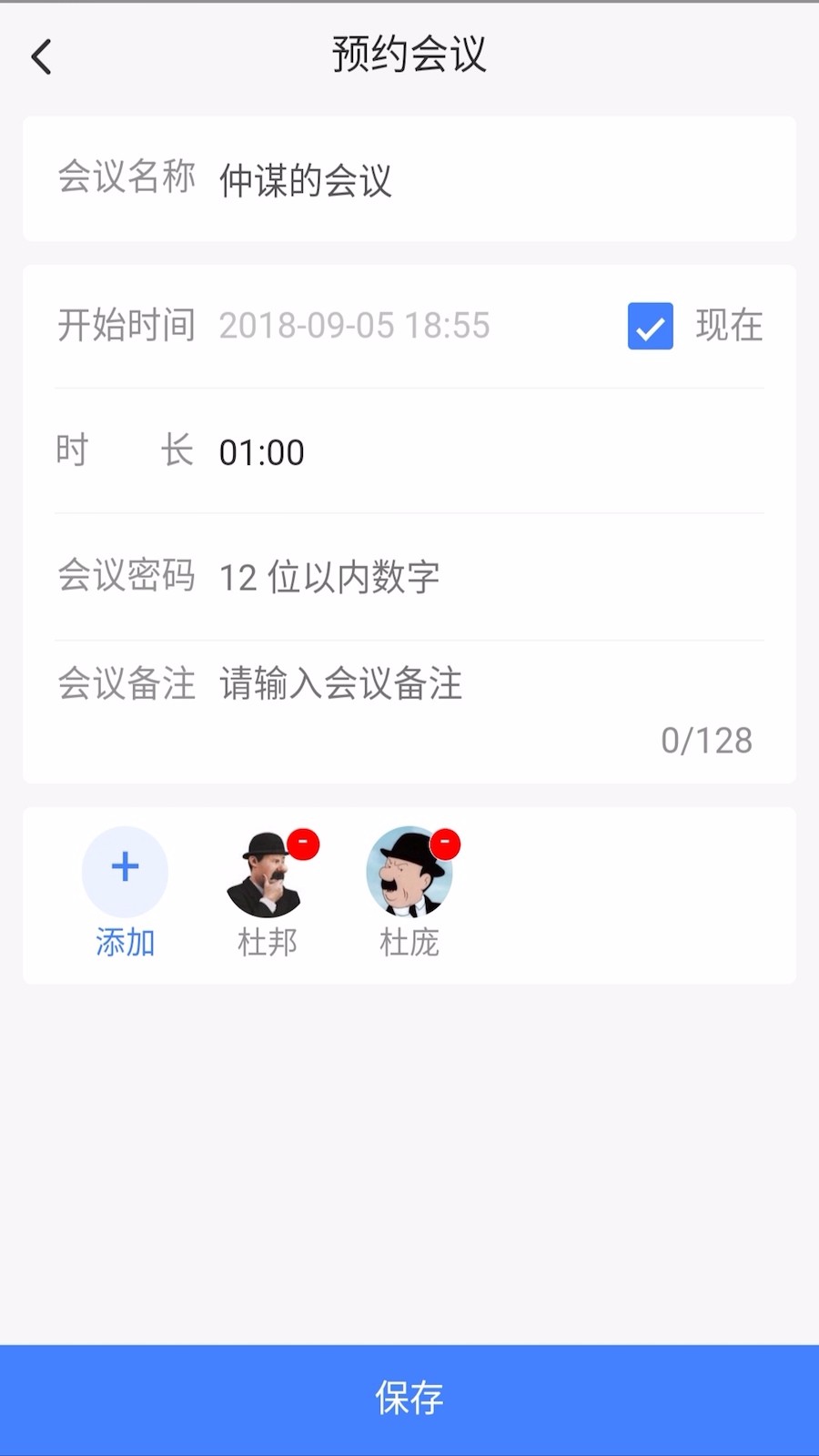Image resolution: width=819 pixels, height=1456 pixels.
Task: Remove 杜邦 using the red minus badge
Action: pos(302,844)
